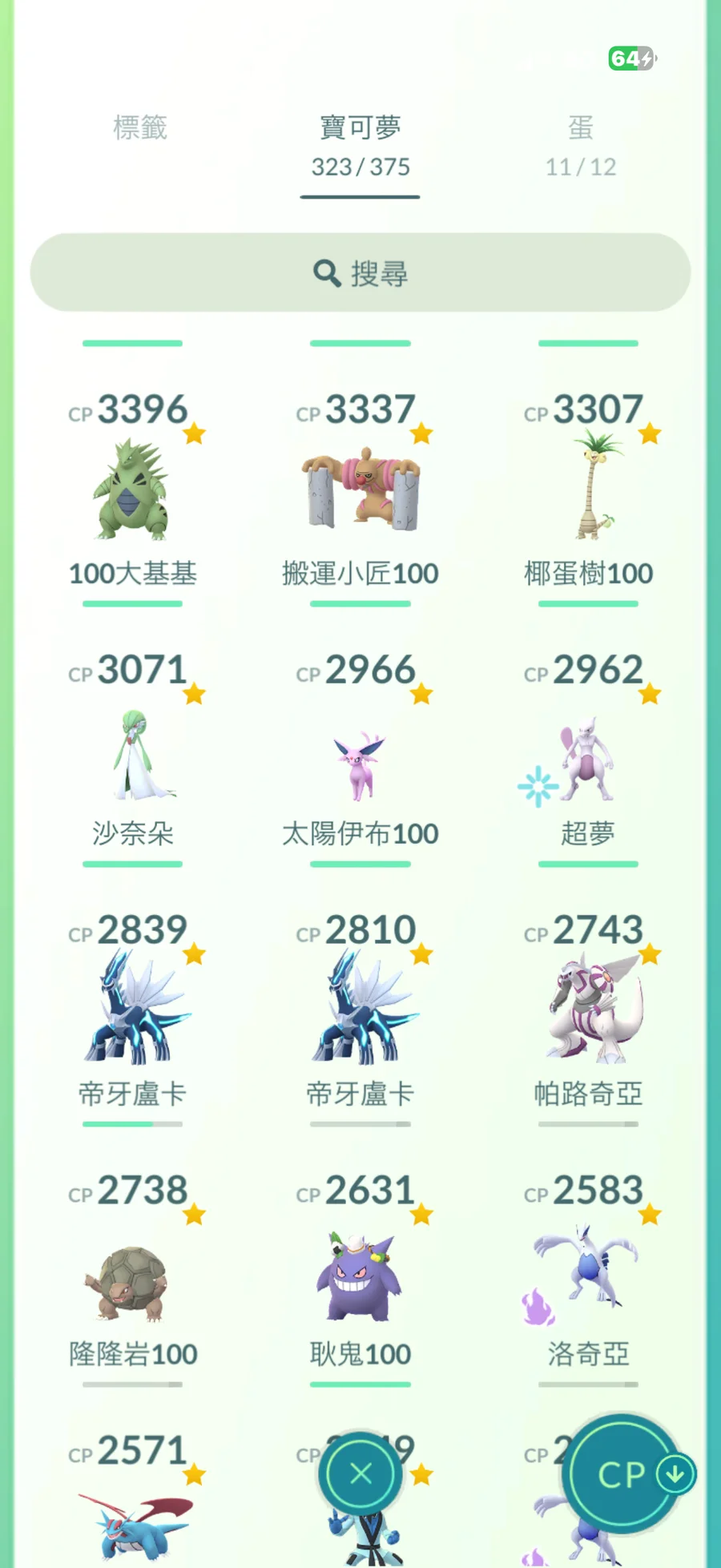Open 椰蛋樹100 CP 3307

tap(588, 490)
